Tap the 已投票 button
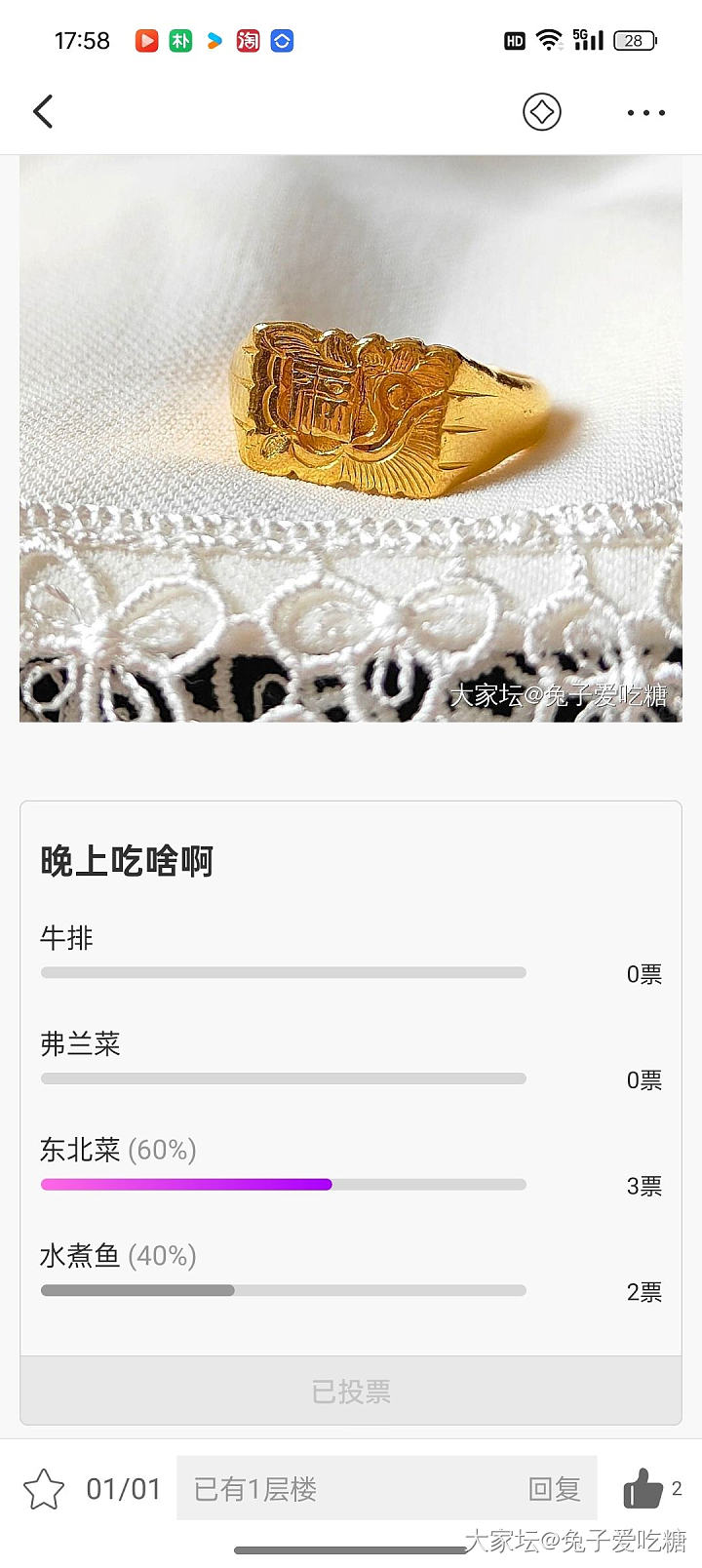This screenshot has width=702, height=1568. (351, 1391)
